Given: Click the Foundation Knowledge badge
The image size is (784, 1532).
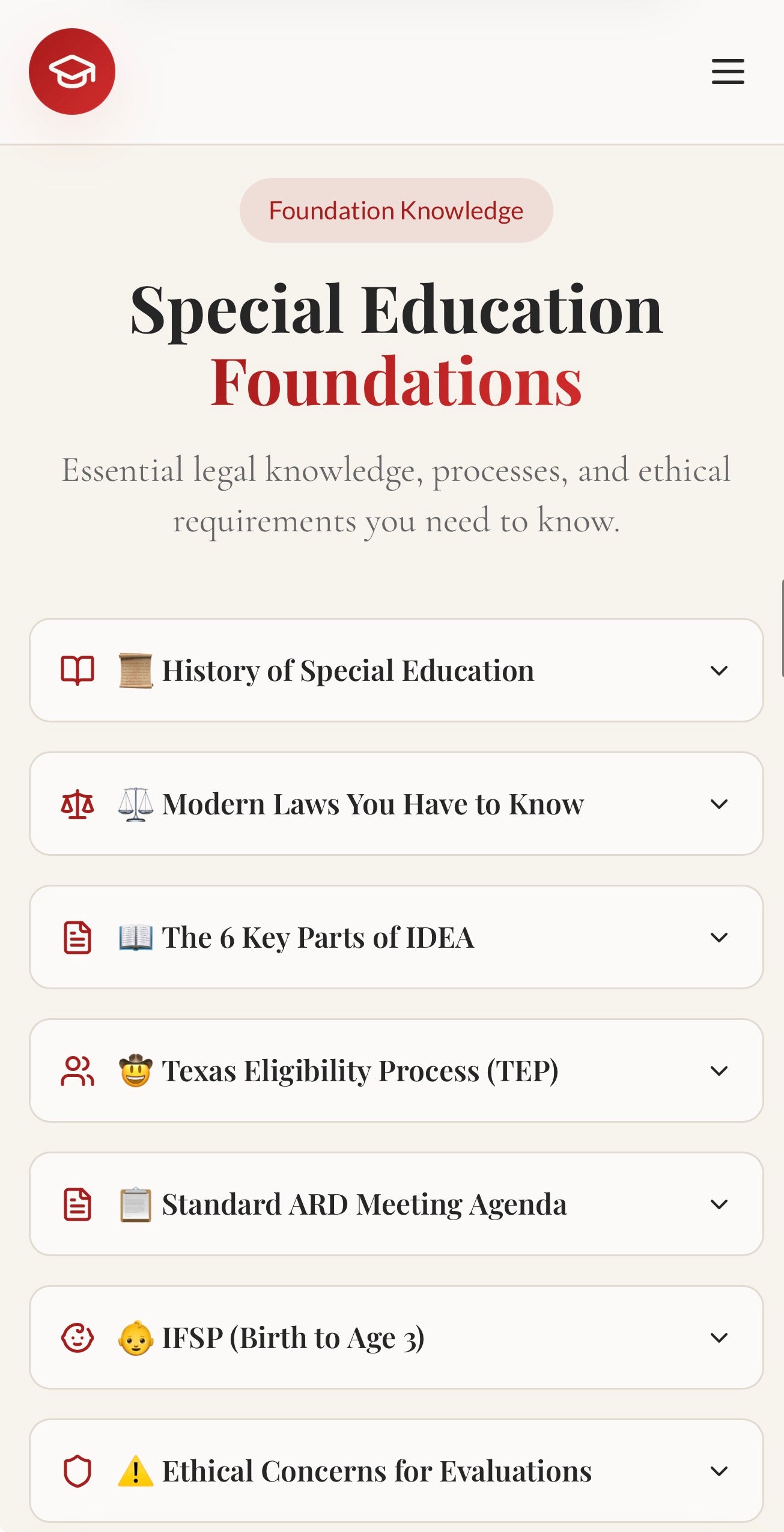Looking at the screenshot, I should [395, 210].
